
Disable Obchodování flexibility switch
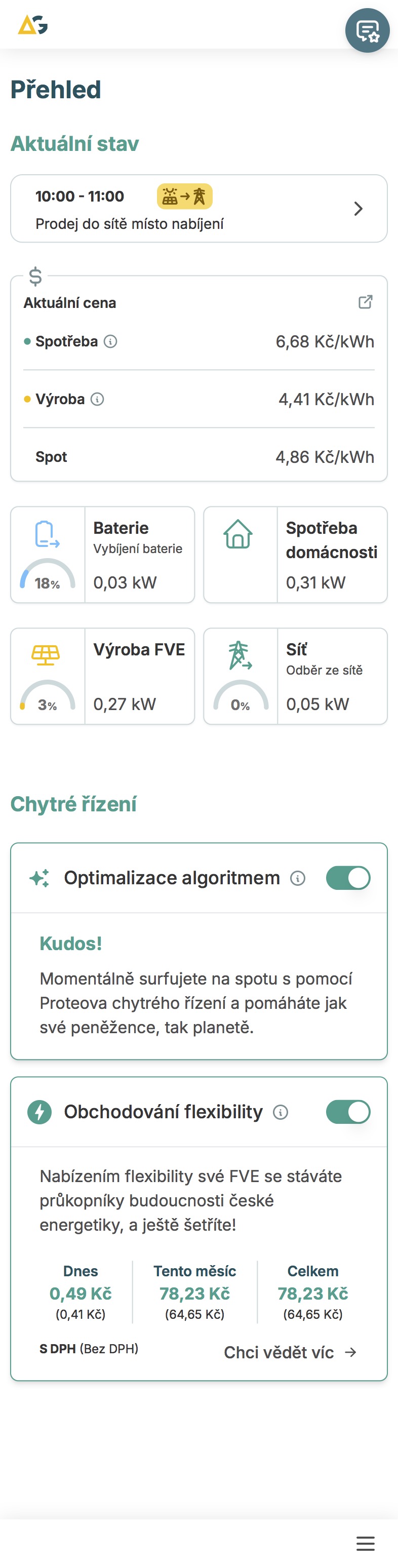coord(347,1112)
